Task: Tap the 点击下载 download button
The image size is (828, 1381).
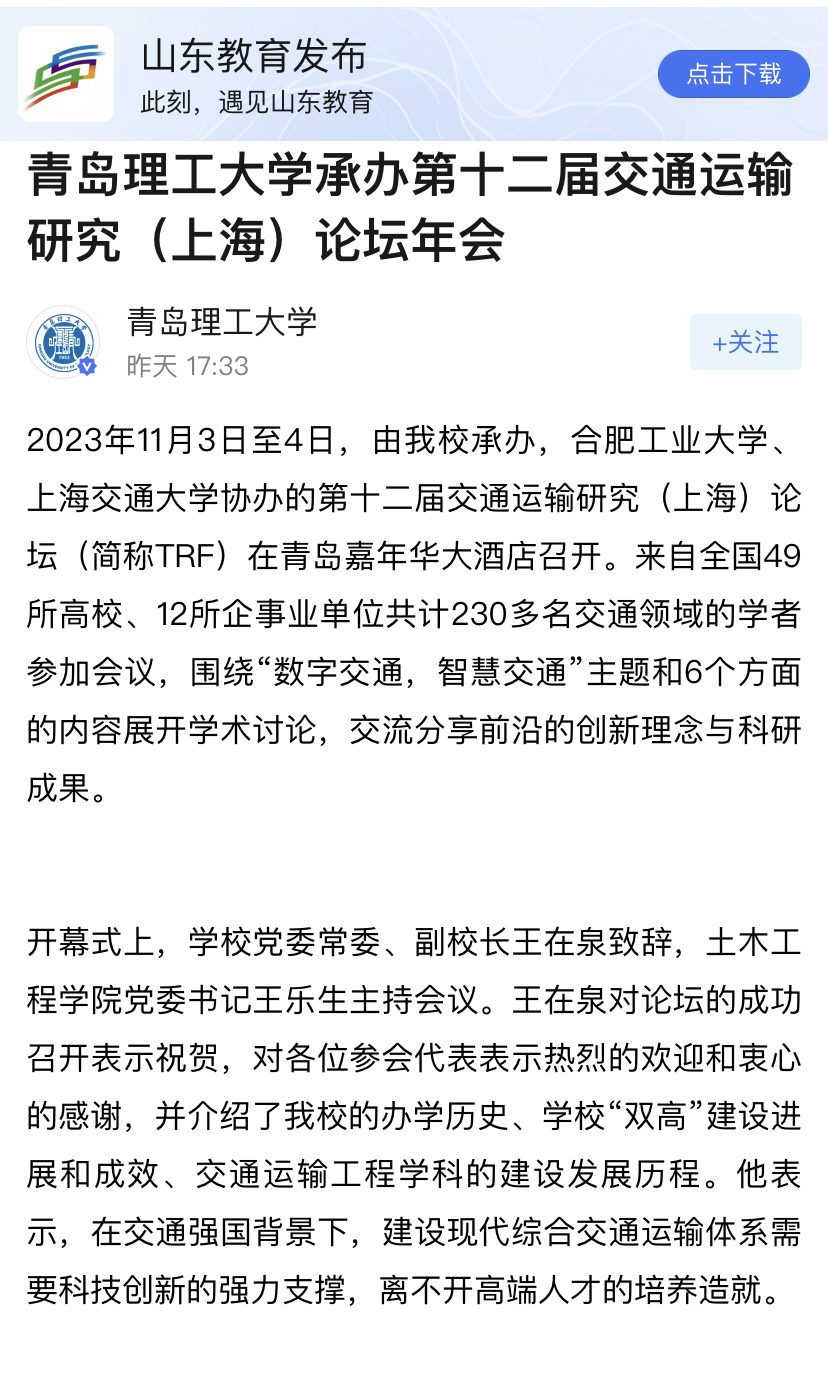Action: (x=733, y=74)
